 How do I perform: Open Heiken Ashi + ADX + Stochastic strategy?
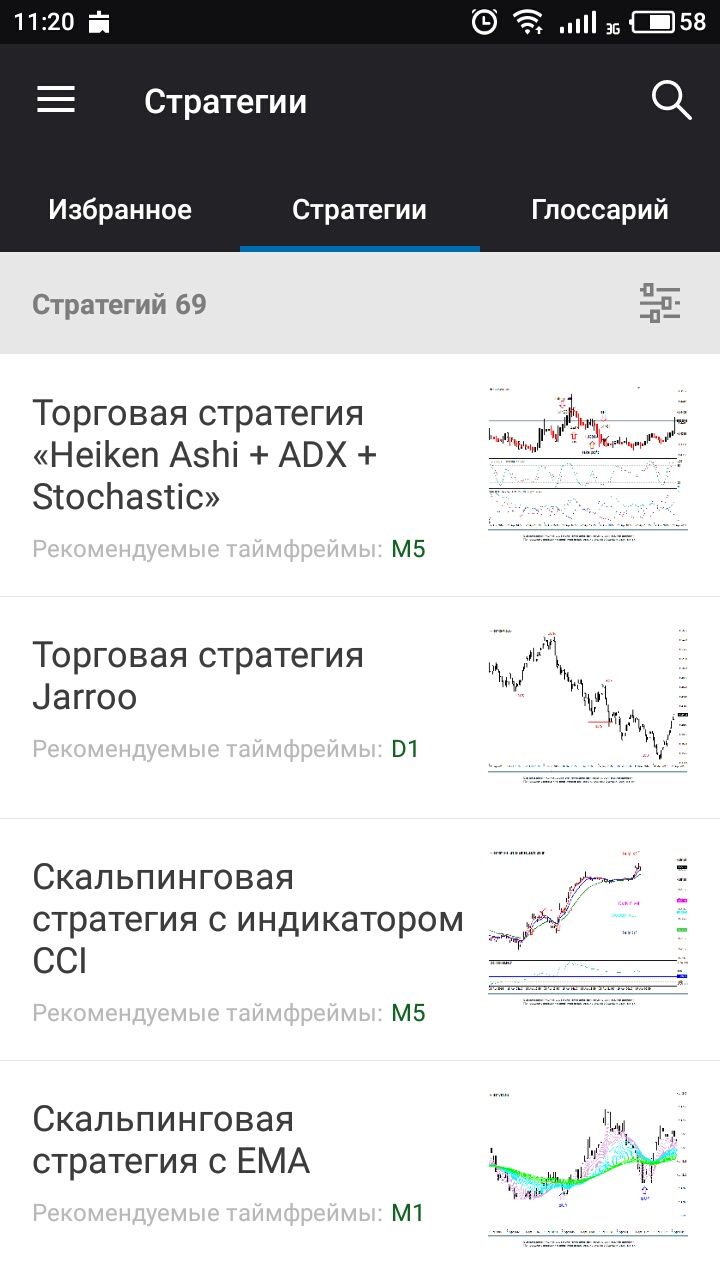(250, 475)
